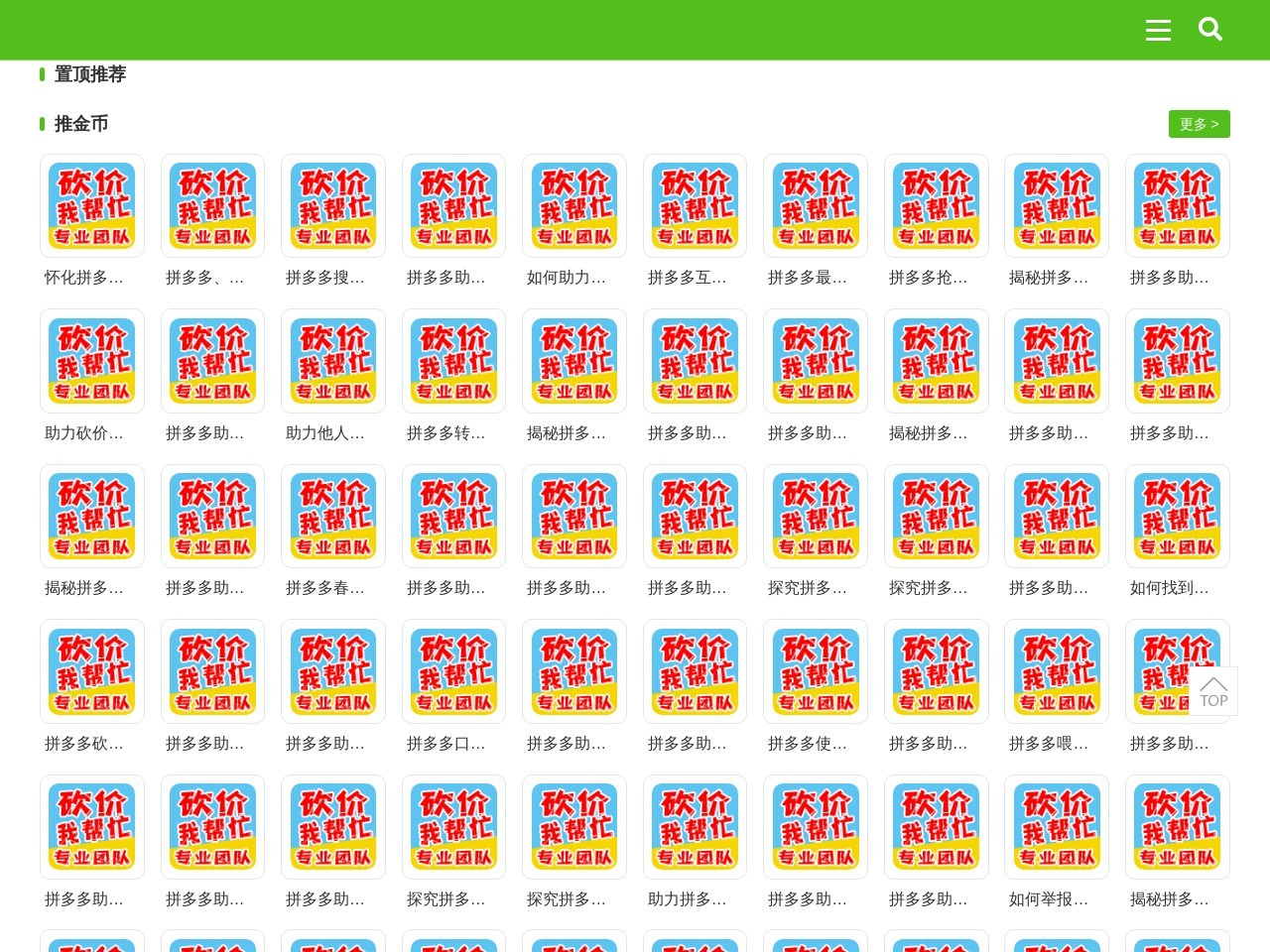This screenshot has height=952, width=1270.
Task: Jump back to top with TOP button
Action: coord(1212,691)
